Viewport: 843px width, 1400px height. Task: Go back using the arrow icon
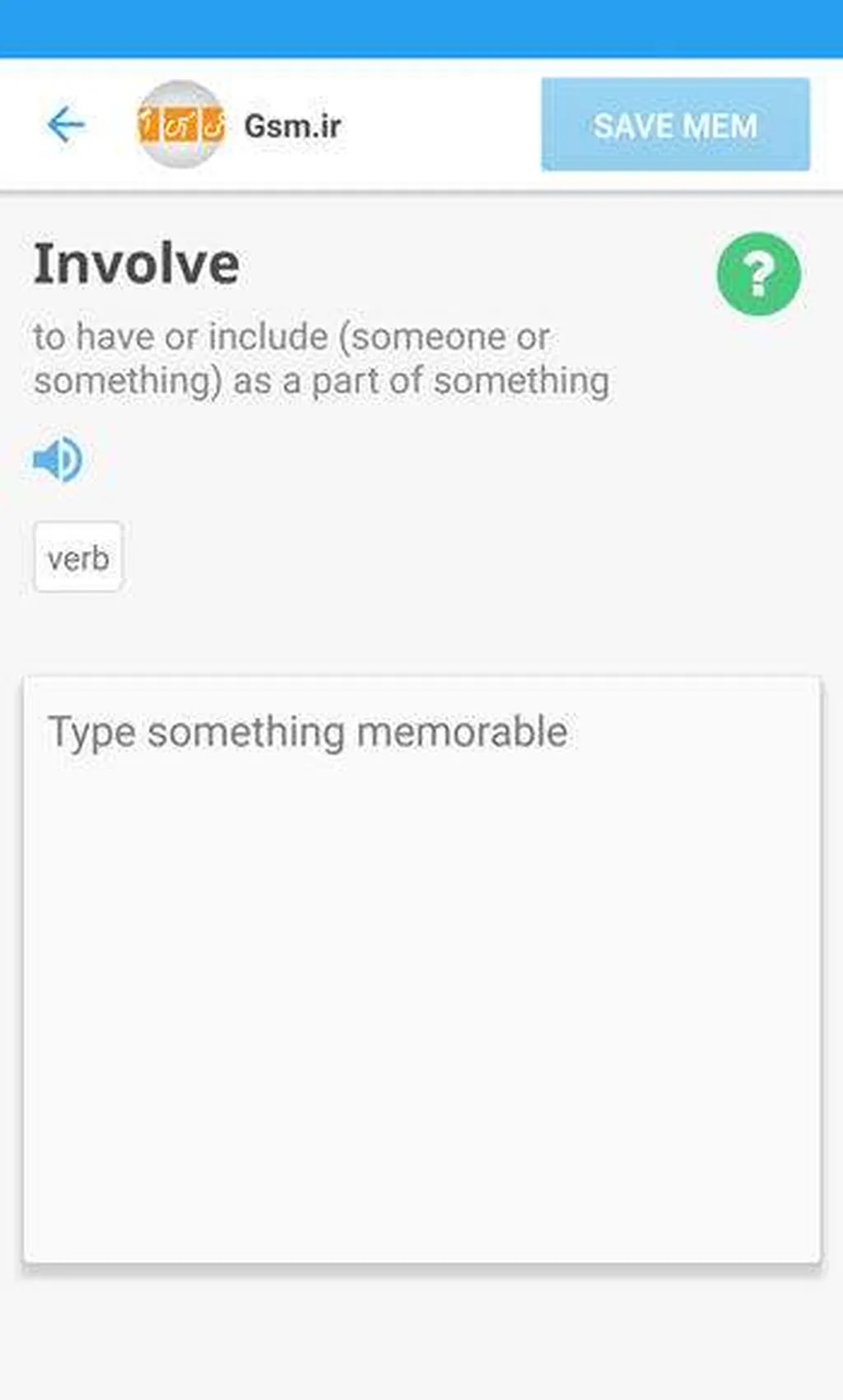[x=66, y=125]
